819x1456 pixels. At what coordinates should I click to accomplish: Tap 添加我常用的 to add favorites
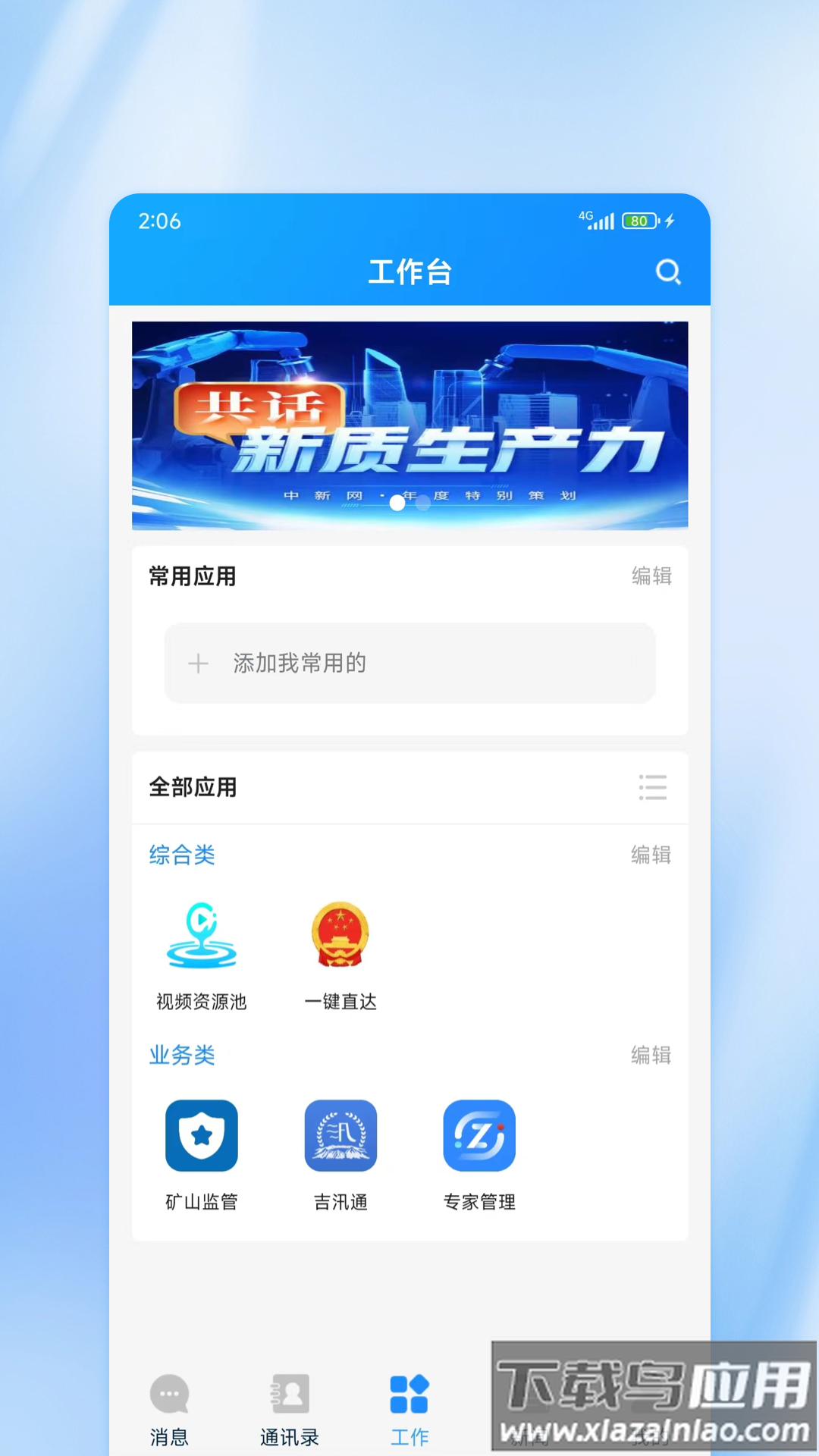[x=409, y=664]
